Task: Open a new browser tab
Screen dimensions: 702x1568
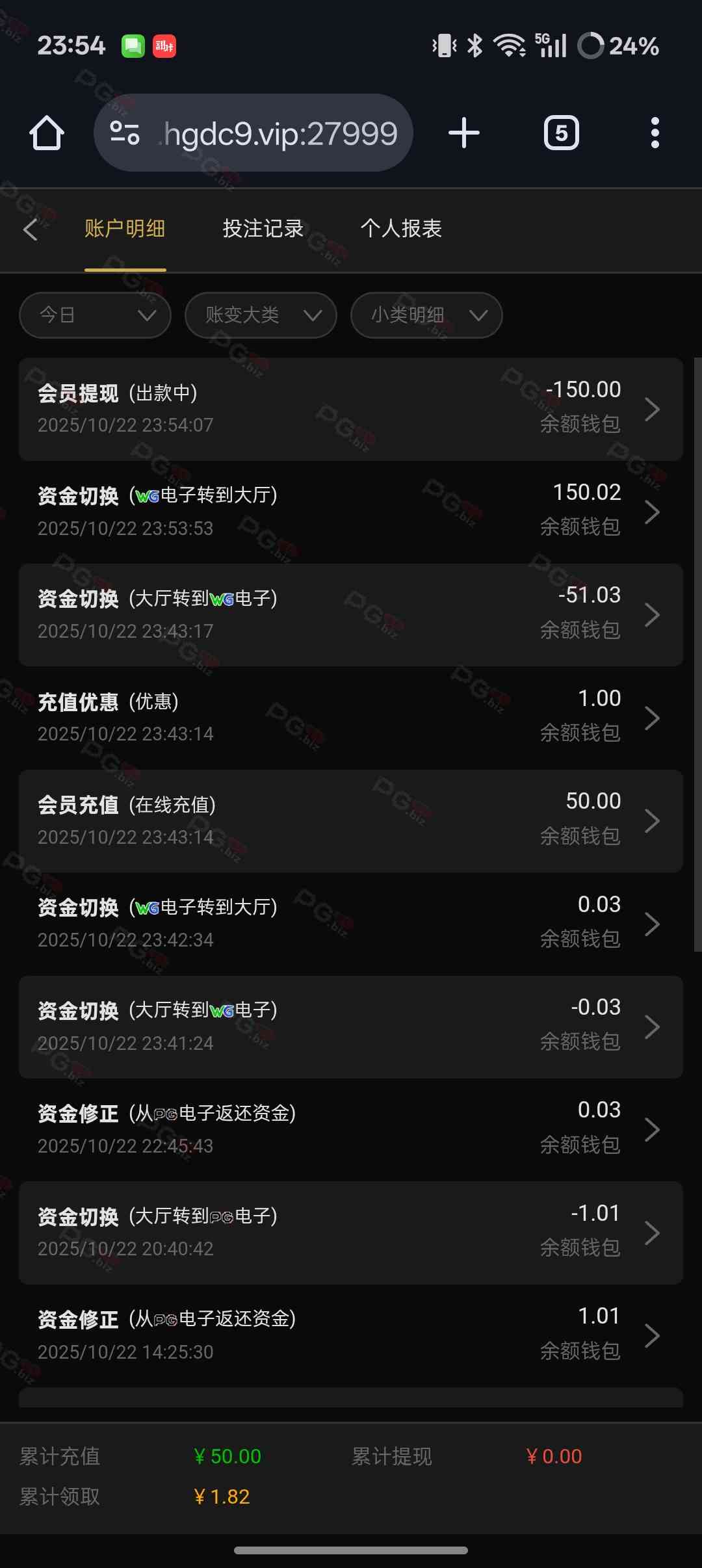Action: click(x=464, y=133)
